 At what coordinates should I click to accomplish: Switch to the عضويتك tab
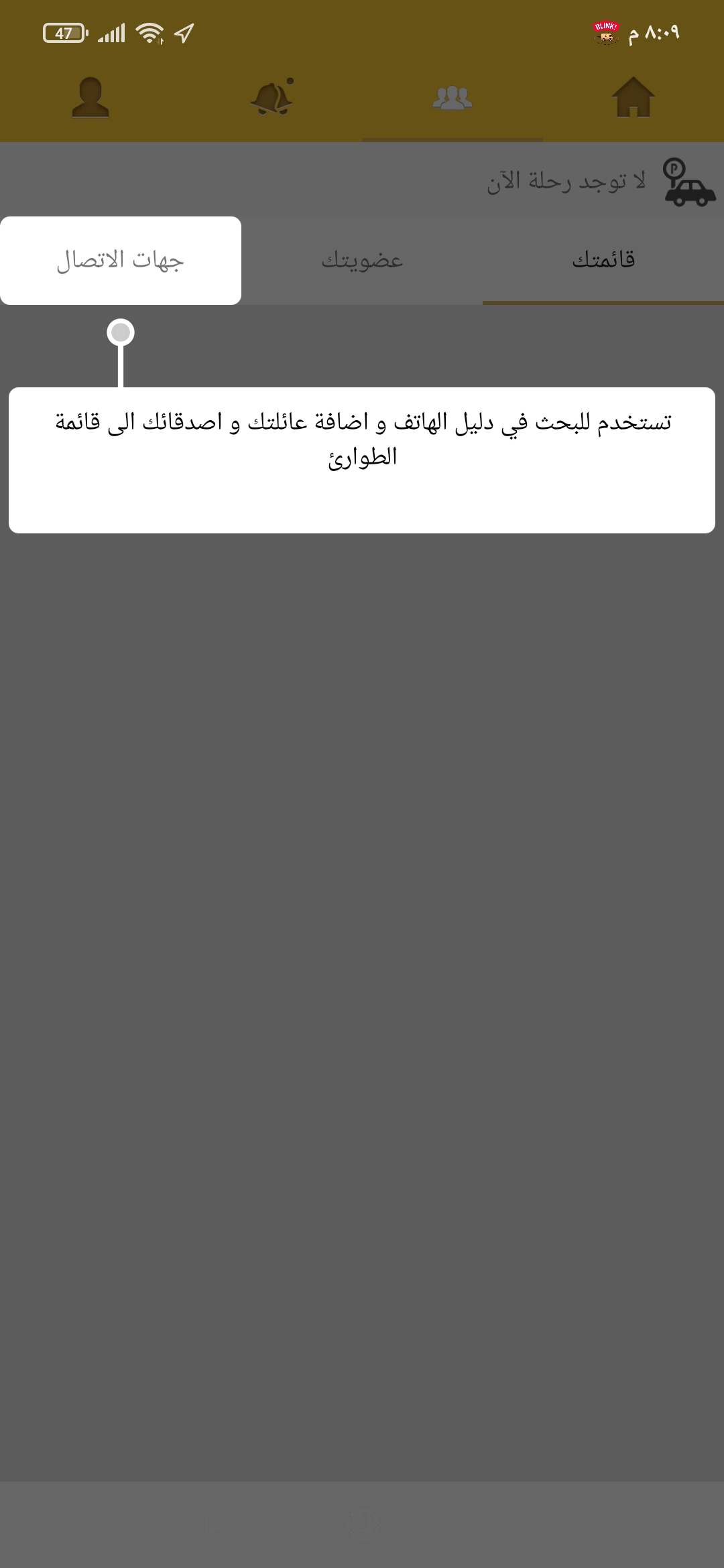[362, 260]
